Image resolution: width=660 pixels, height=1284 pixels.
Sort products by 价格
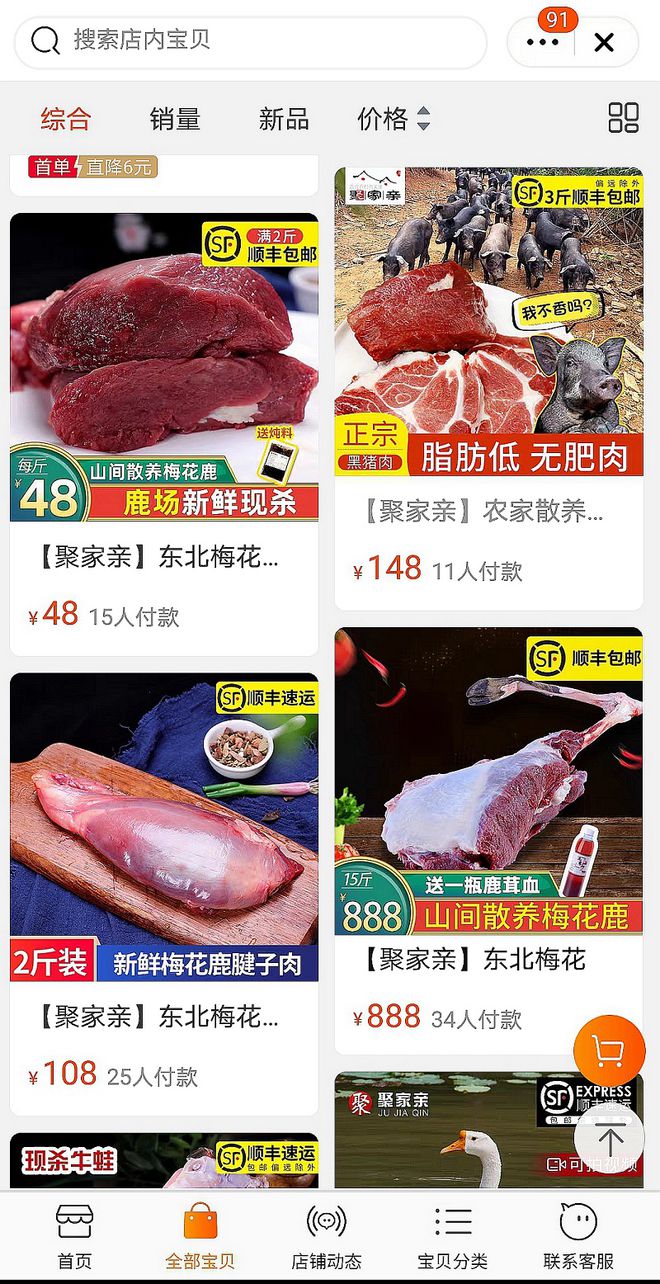coord(393,119)
